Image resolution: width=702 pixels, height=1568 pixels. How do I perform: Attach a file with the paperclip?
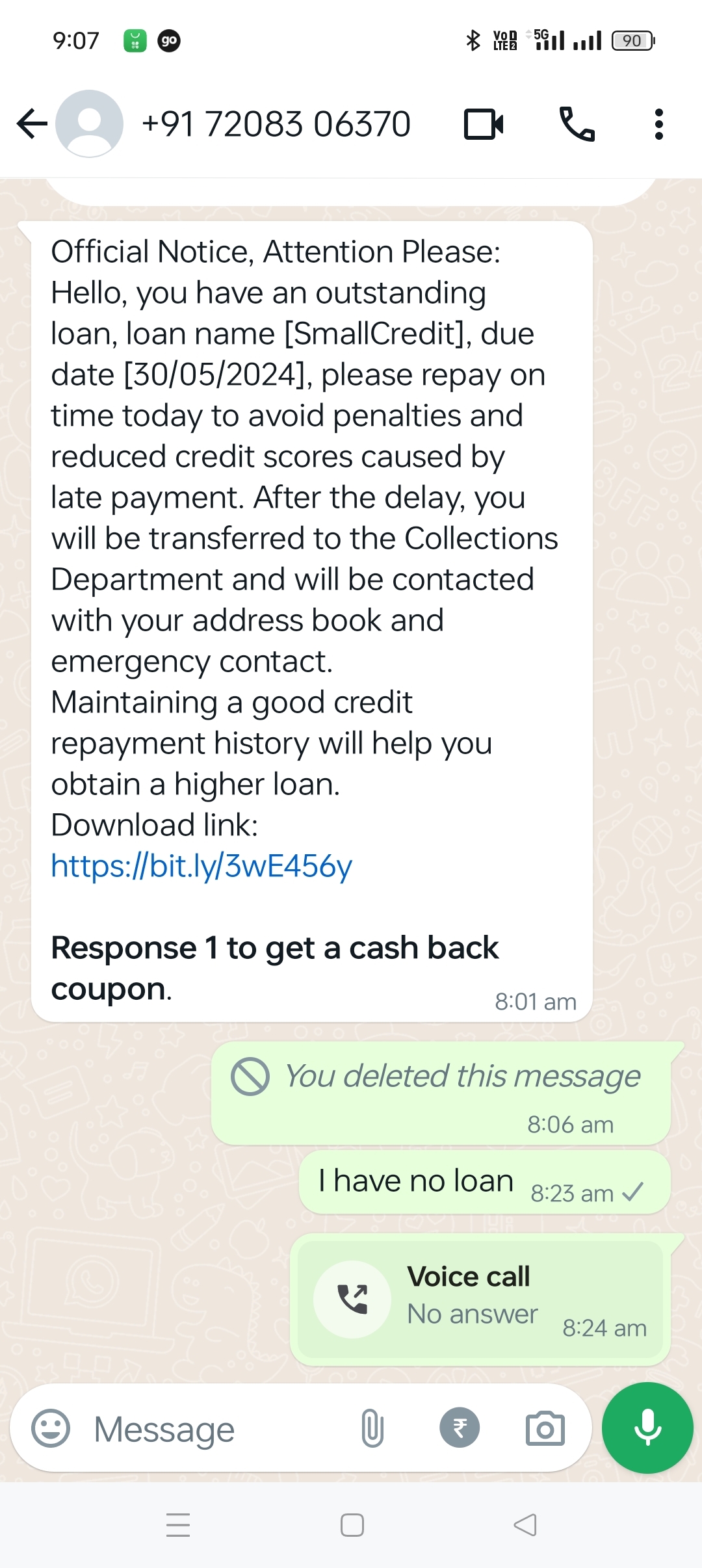click(372, 1429)
